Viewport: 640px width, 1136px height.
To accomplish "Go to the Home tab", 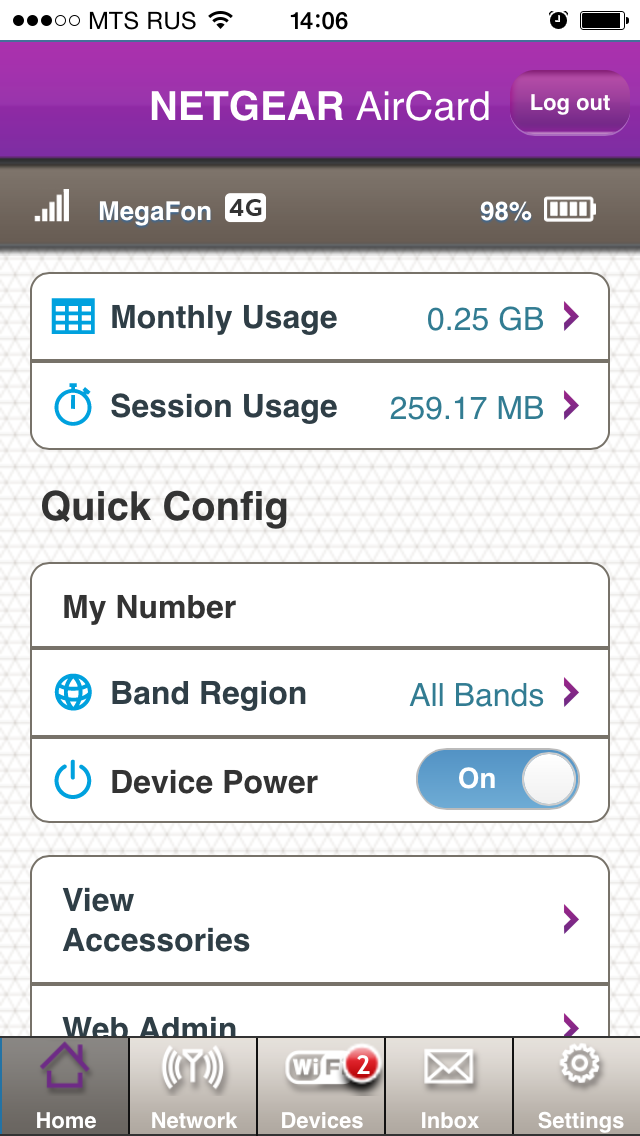I will click(x=65, y=1086).
